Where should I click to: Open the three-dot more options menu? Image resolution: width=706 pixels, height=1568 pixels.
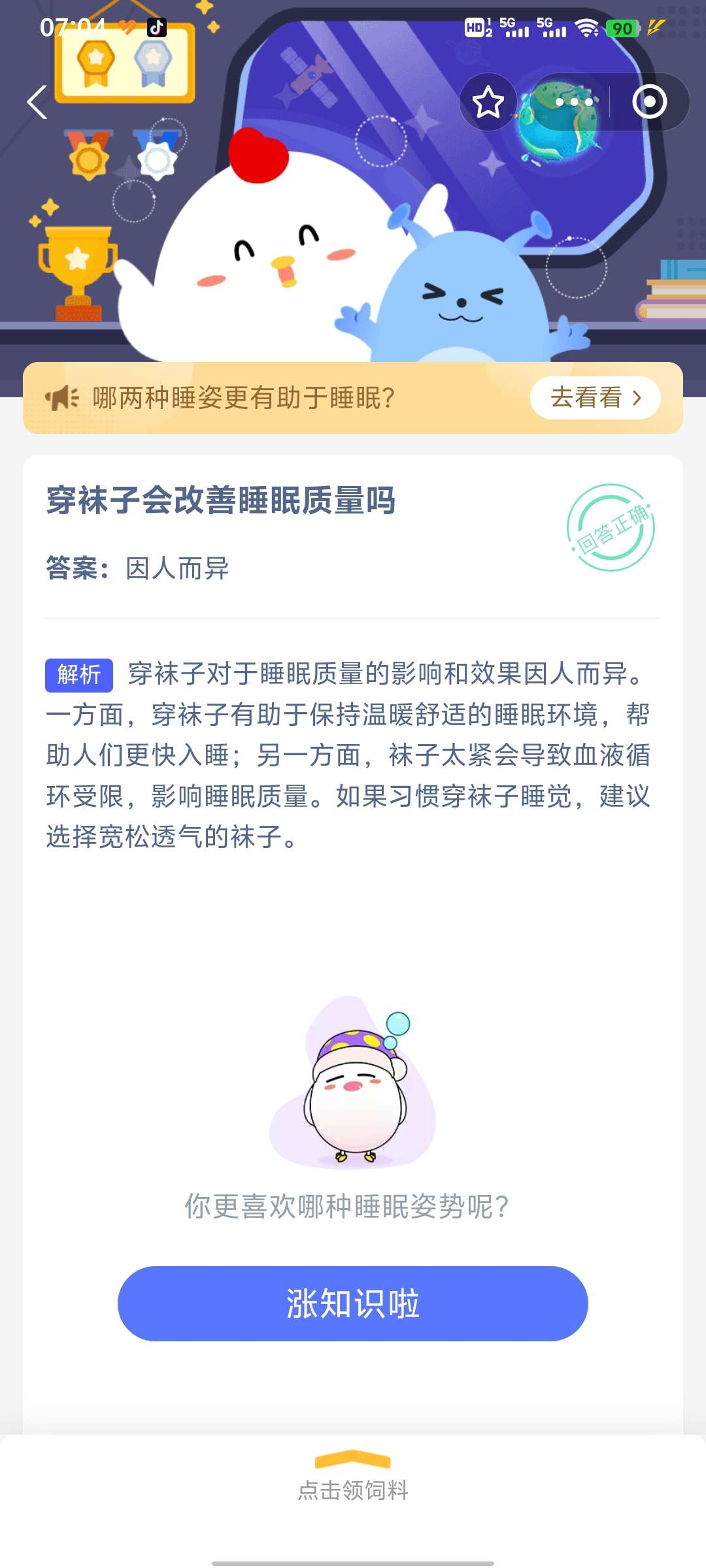point(574,103)
